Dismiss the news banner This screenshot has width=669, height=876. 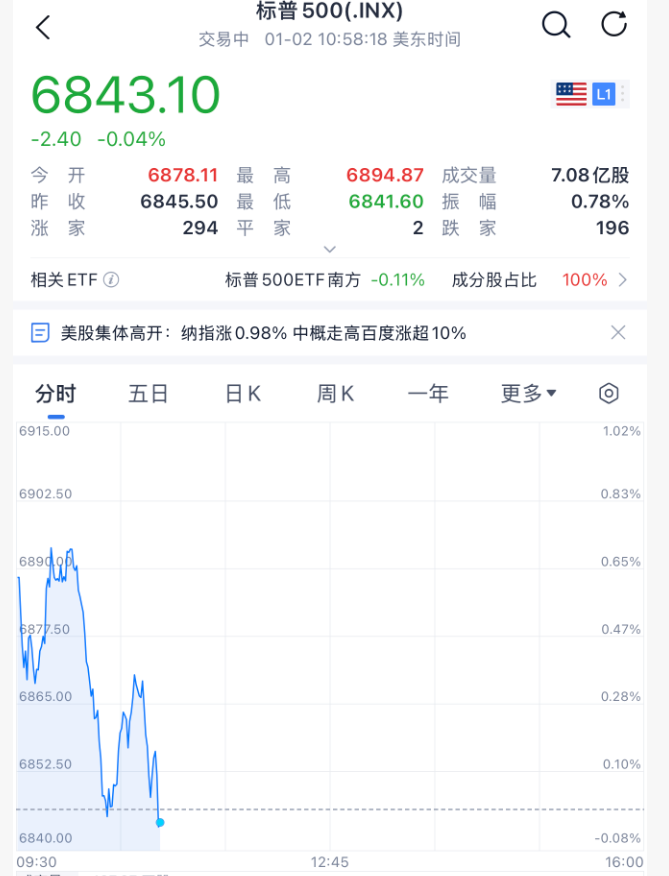tap(618, 333)
